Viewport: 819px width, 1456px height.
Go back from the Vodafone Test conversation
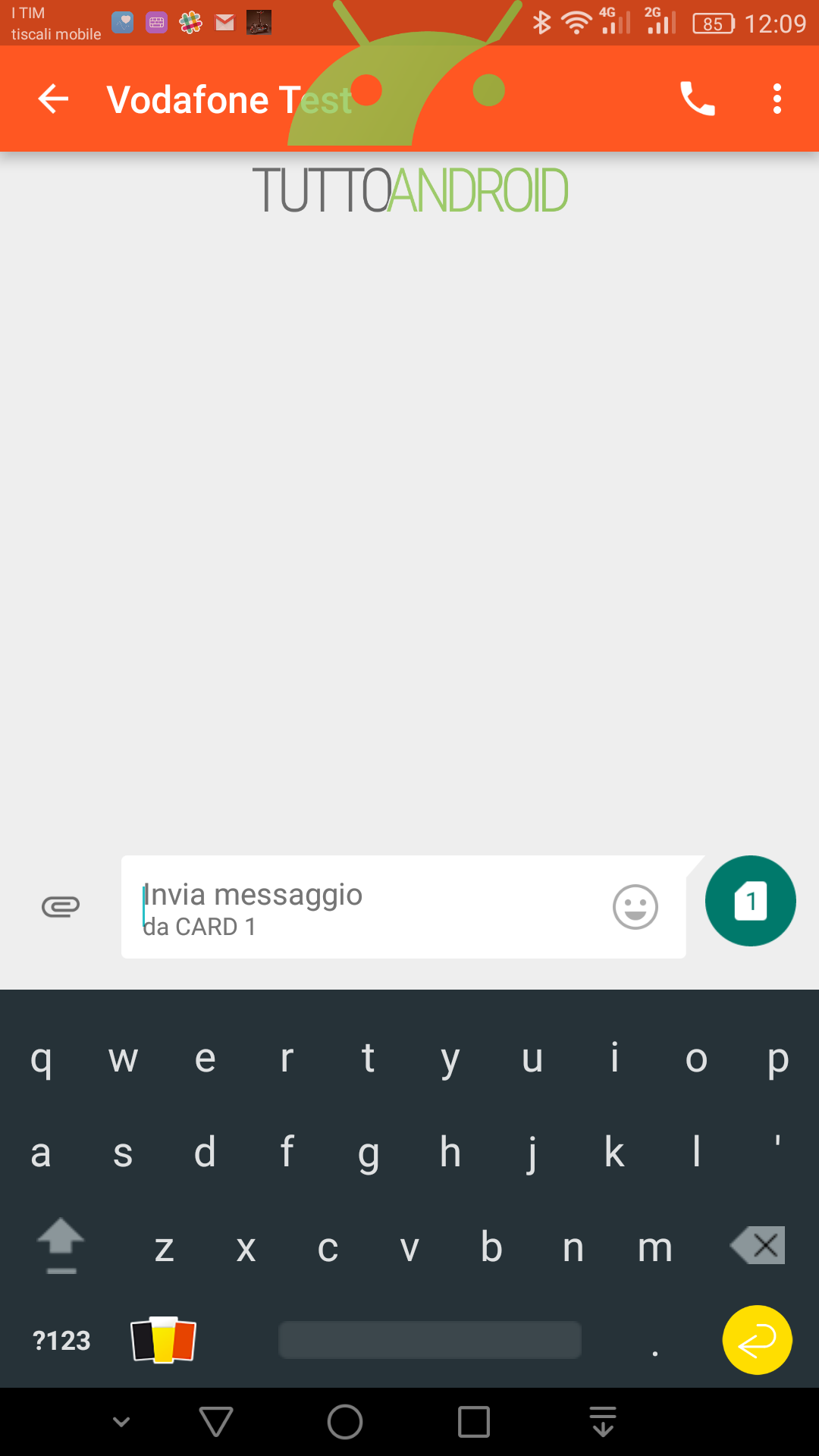54,99
